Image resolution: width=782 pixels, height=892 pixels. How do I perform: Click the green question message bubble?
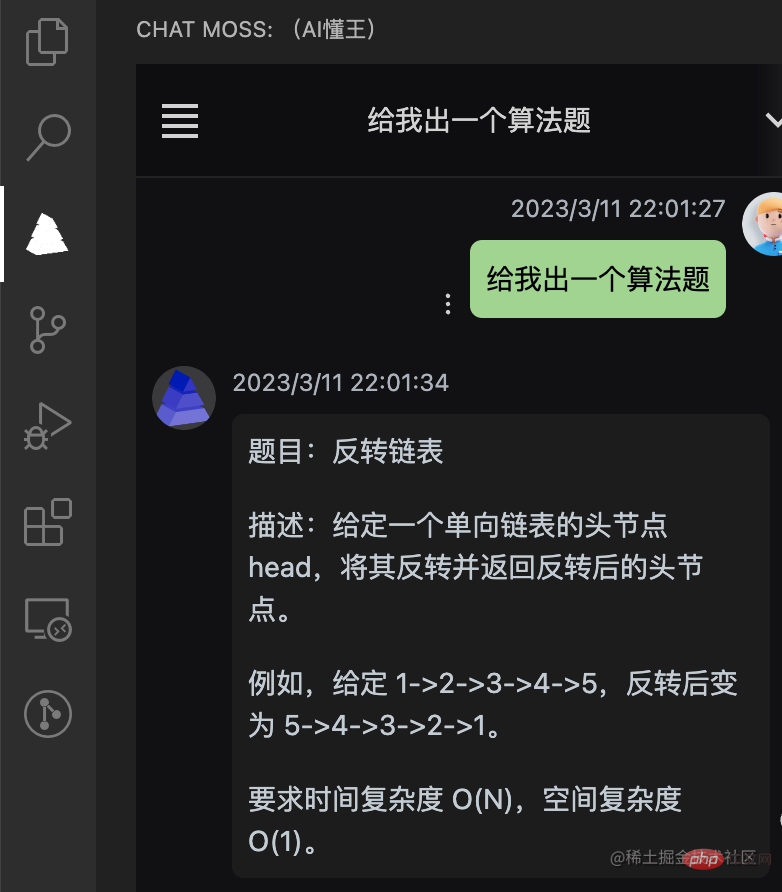597,278
